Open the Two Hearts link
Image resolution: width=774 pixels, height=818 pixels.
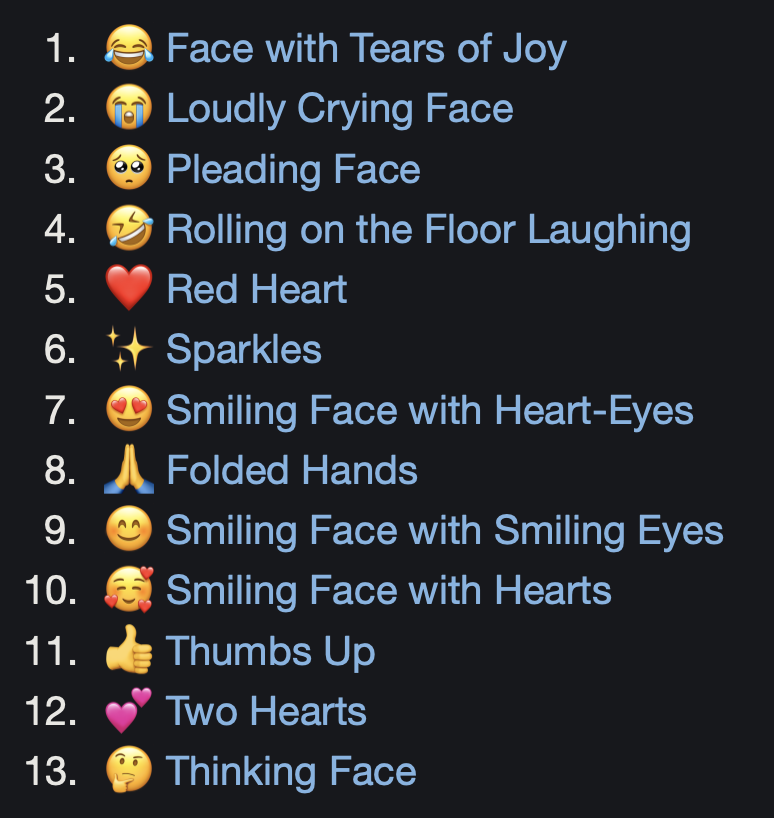[x=266, y=711]
